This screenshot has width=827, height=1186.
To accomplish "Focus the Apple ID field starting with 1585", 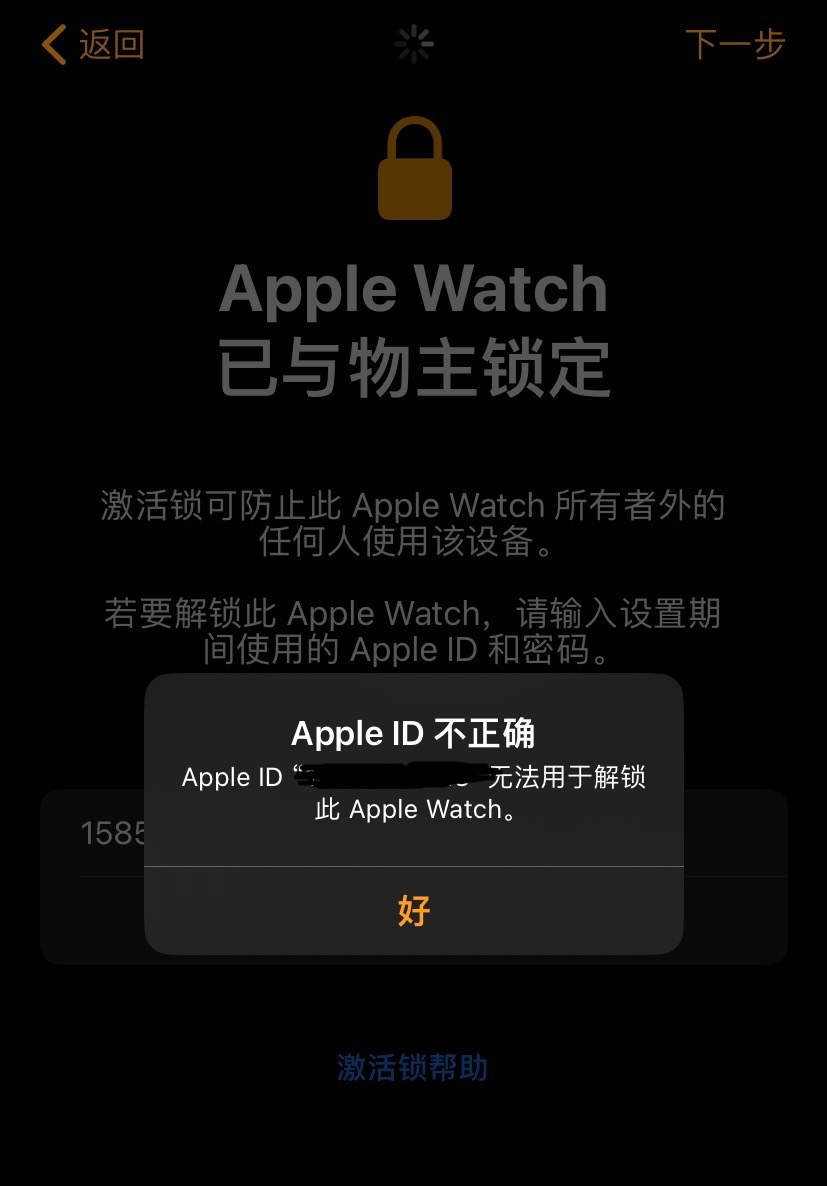I will [x=100, y=833].
